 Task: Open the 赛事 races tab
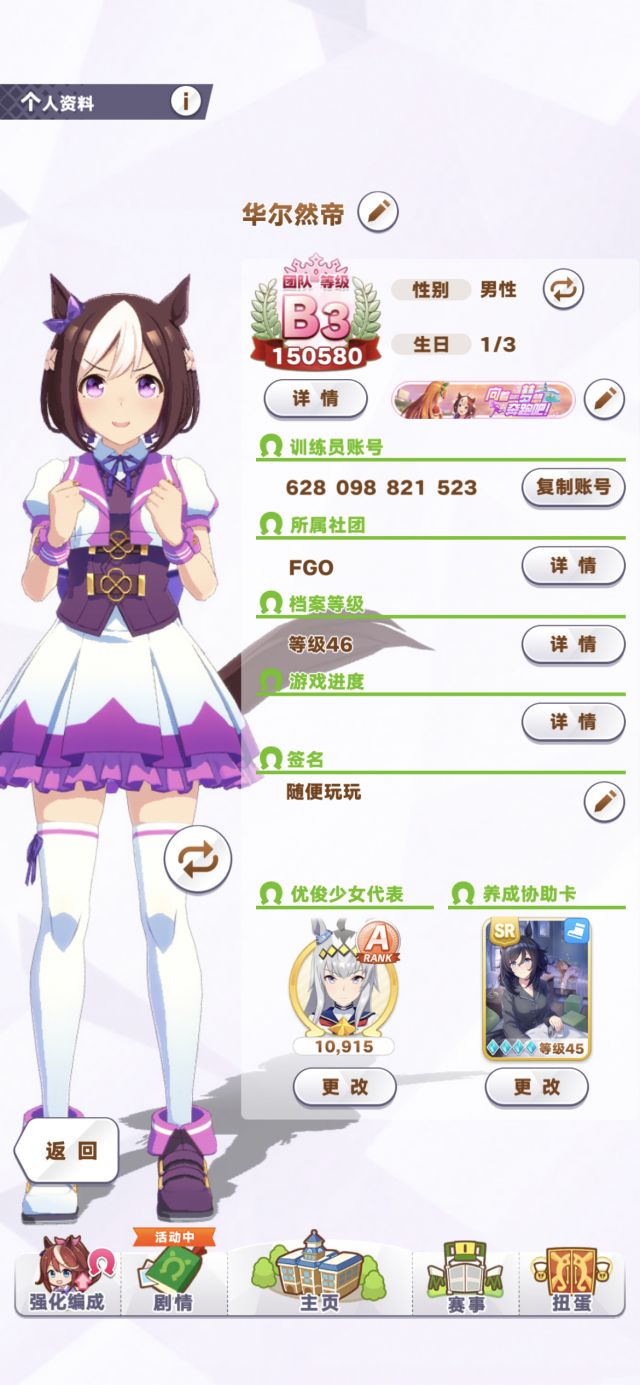coord(466,1275)
